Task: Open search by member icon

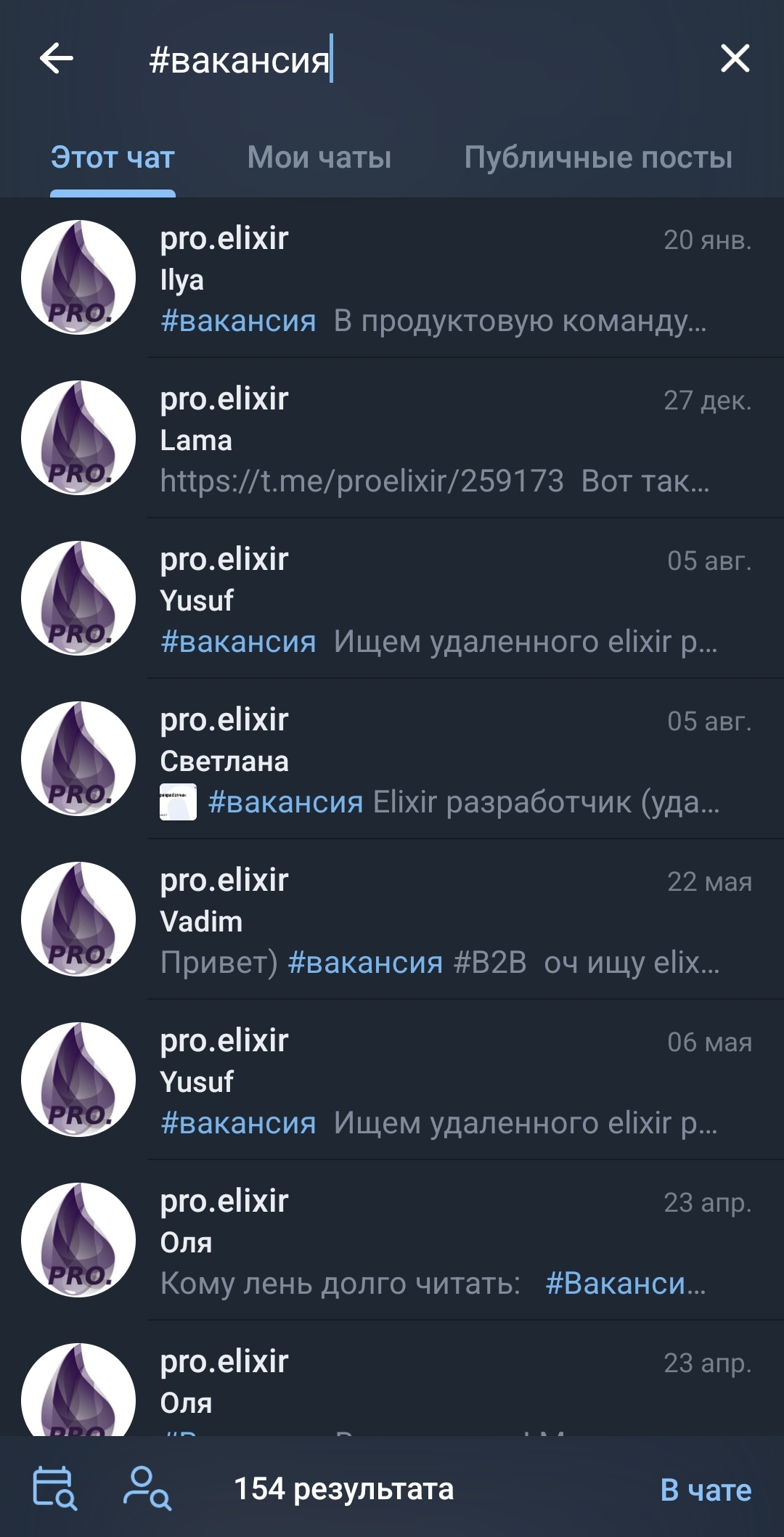Action: click(x=147, y=1488)
